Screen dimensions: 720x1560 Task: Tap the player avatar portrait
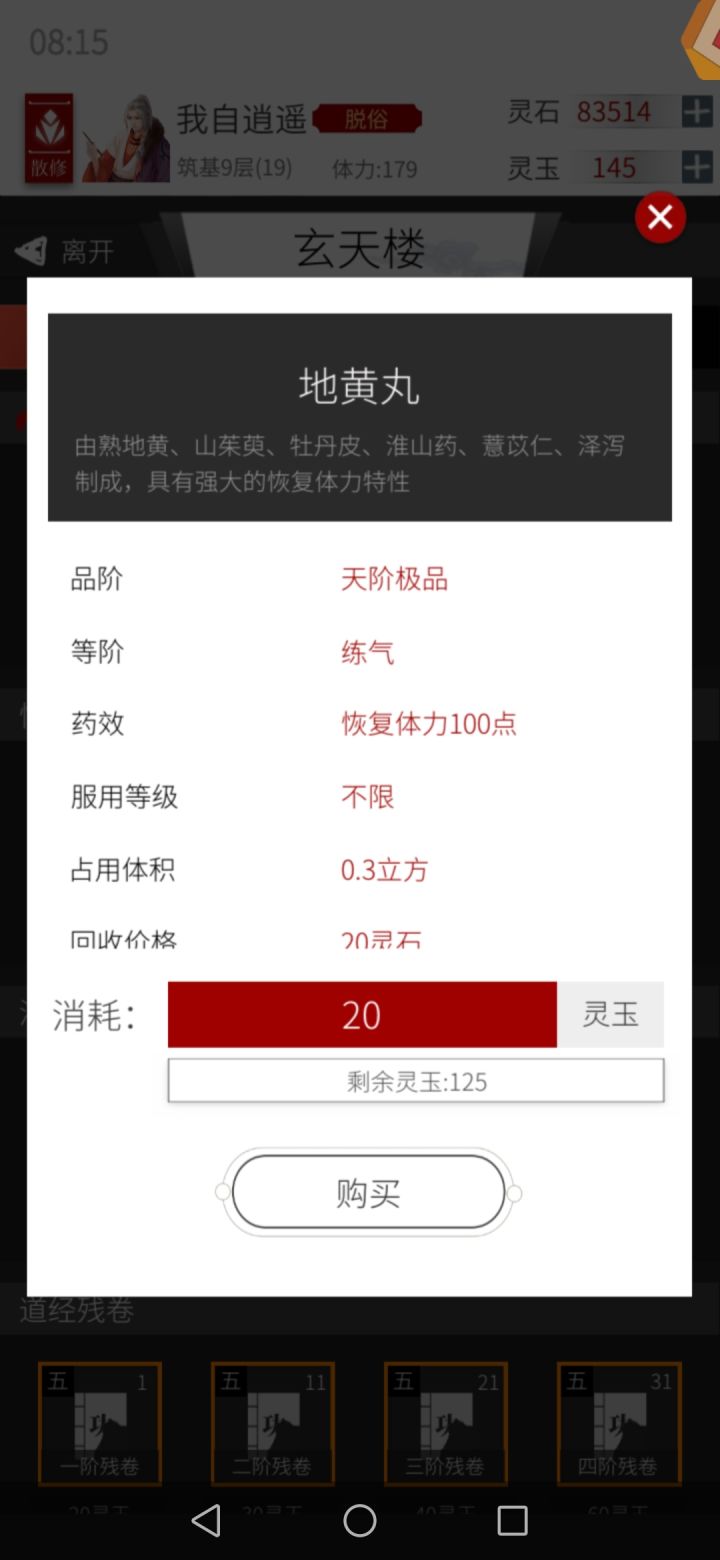tap(128, 138)
